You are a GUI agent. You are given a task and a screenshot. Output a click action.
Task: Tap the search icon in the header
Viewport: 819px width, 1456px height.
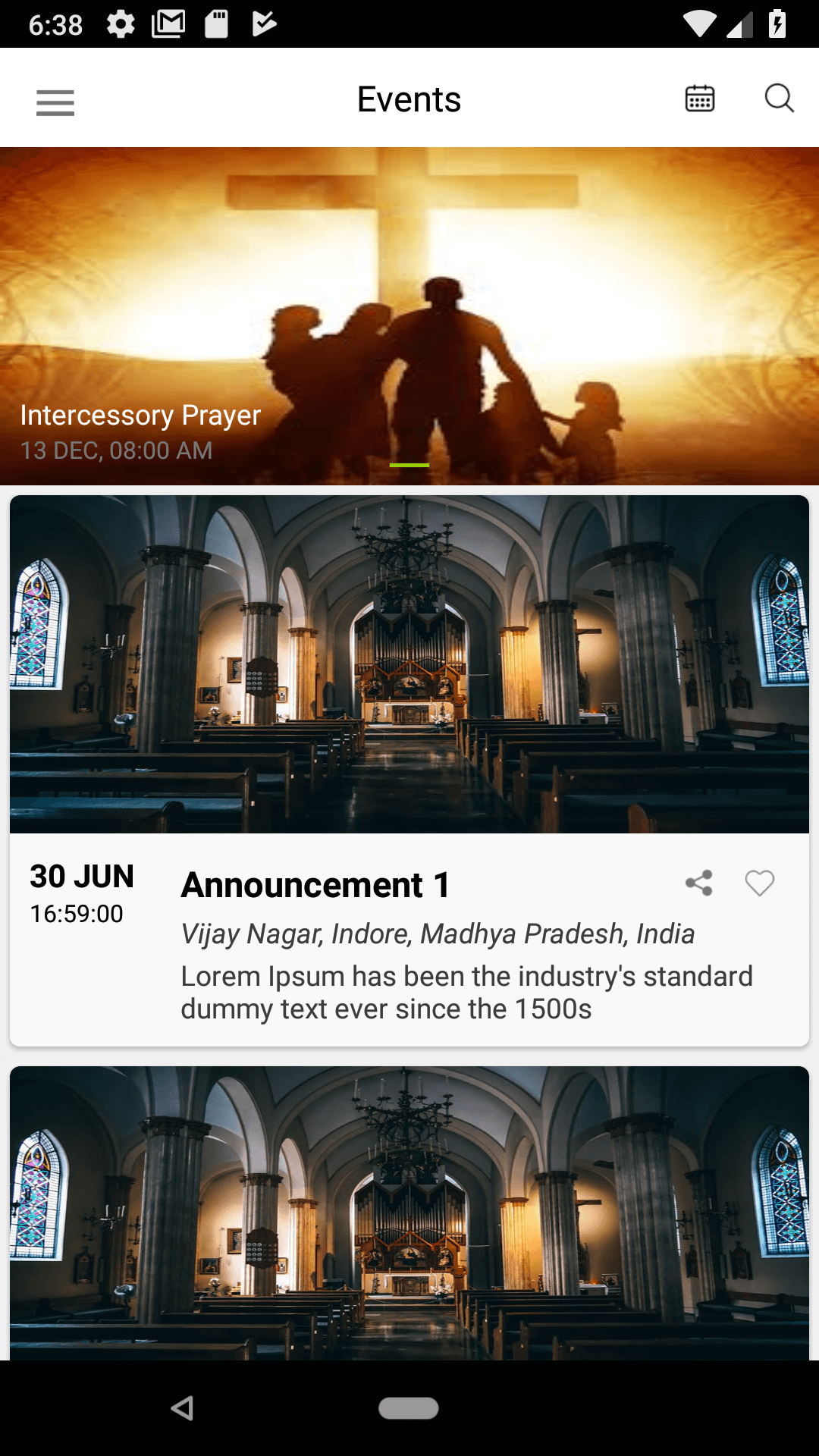(x=779, y=99)
